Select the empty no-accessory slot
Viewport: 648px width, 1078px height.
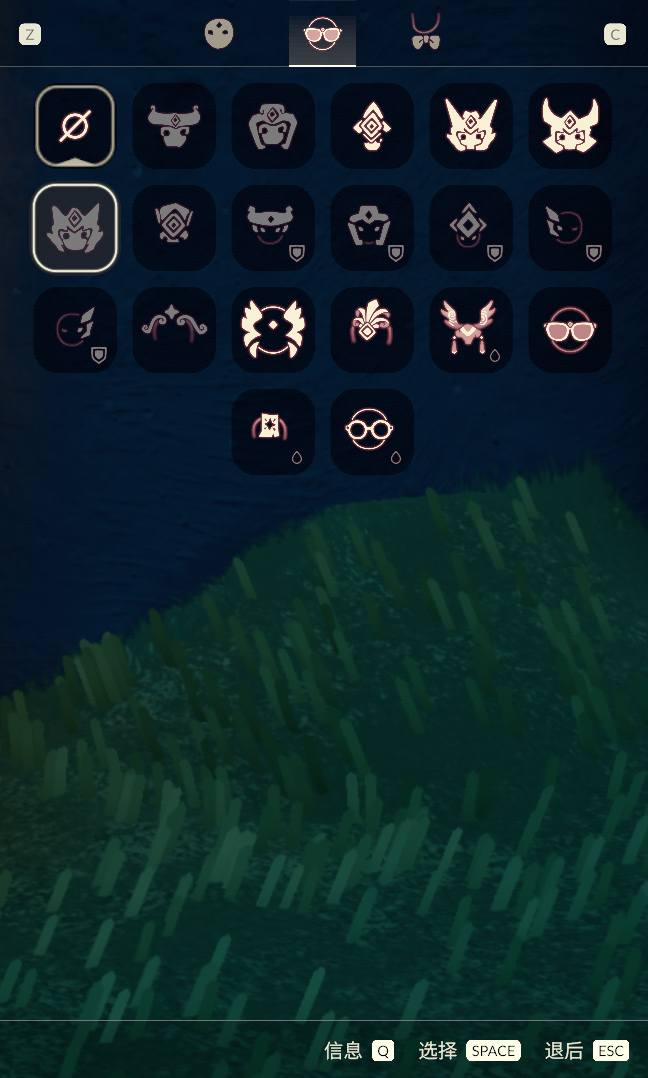75,126
